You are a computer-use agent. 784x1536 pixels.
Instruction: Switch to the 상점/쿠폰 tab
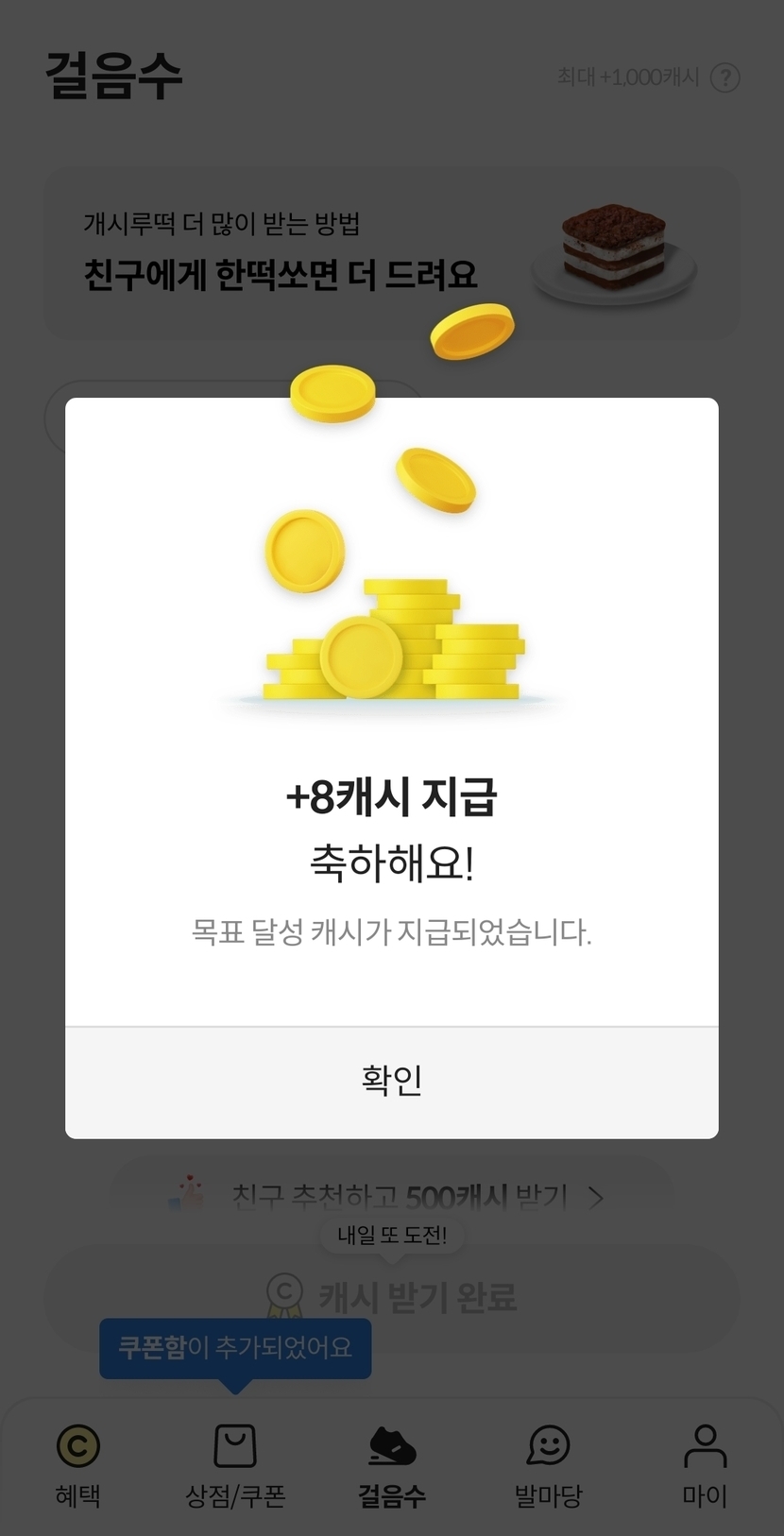pos(234,1463)
